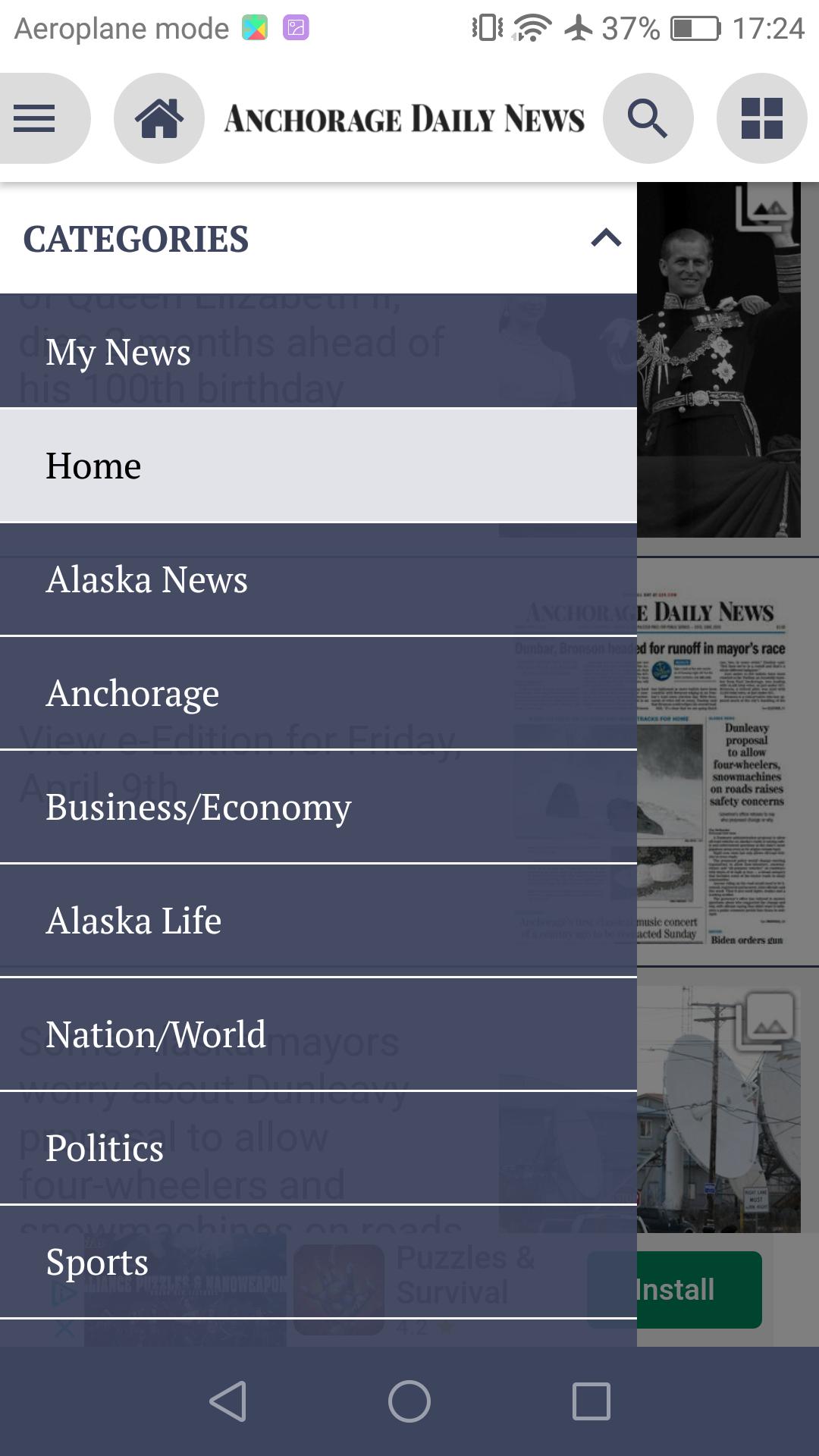Open Business/Economy section
The height and width of the screenshot is (1456, 819).
[318, 807]
